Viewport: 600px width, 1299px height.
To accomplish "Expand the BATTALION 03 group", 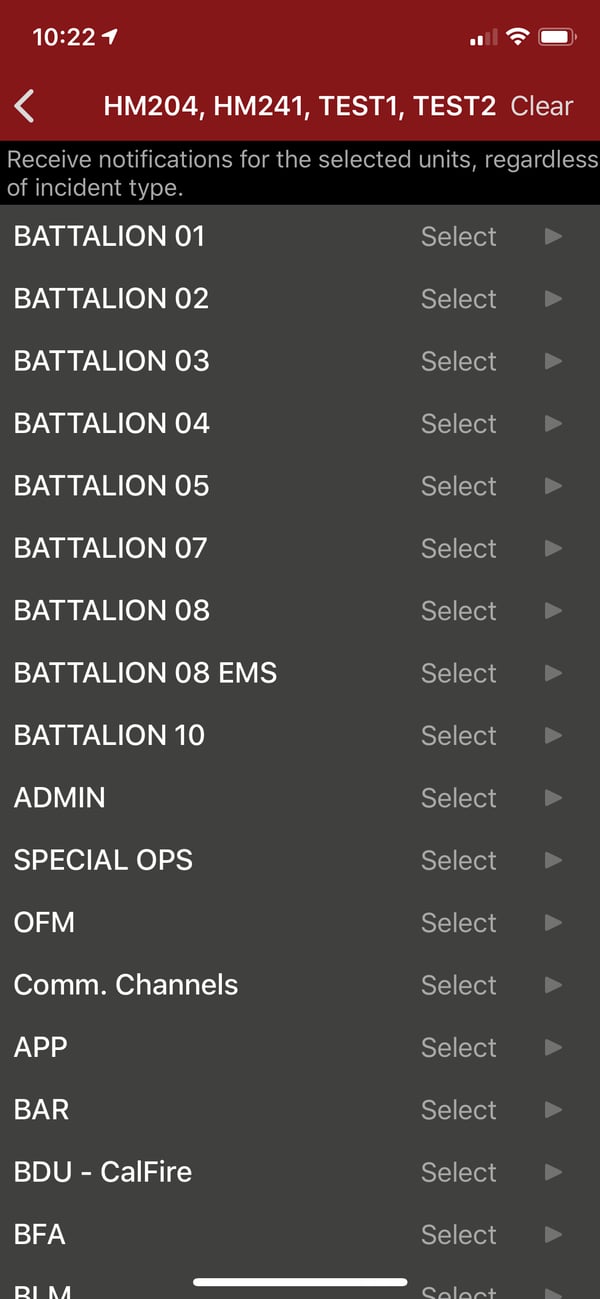I will (553, 361).
